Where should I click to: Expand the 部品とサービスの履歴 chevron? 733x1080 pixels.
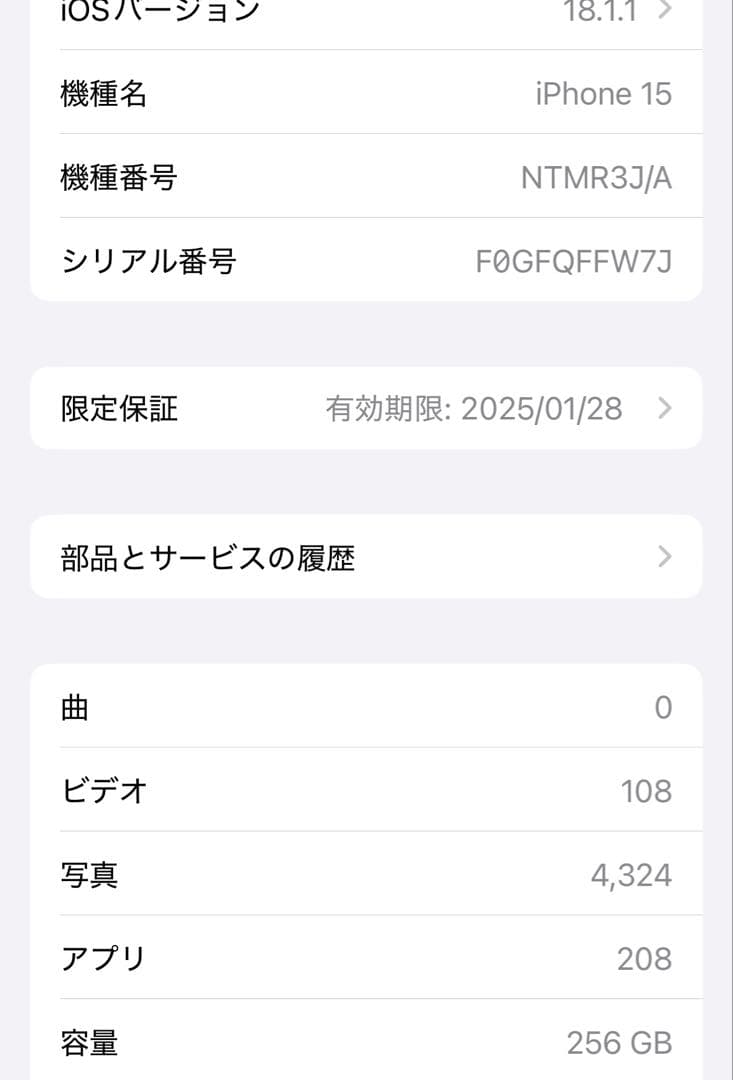coord(663,557)
